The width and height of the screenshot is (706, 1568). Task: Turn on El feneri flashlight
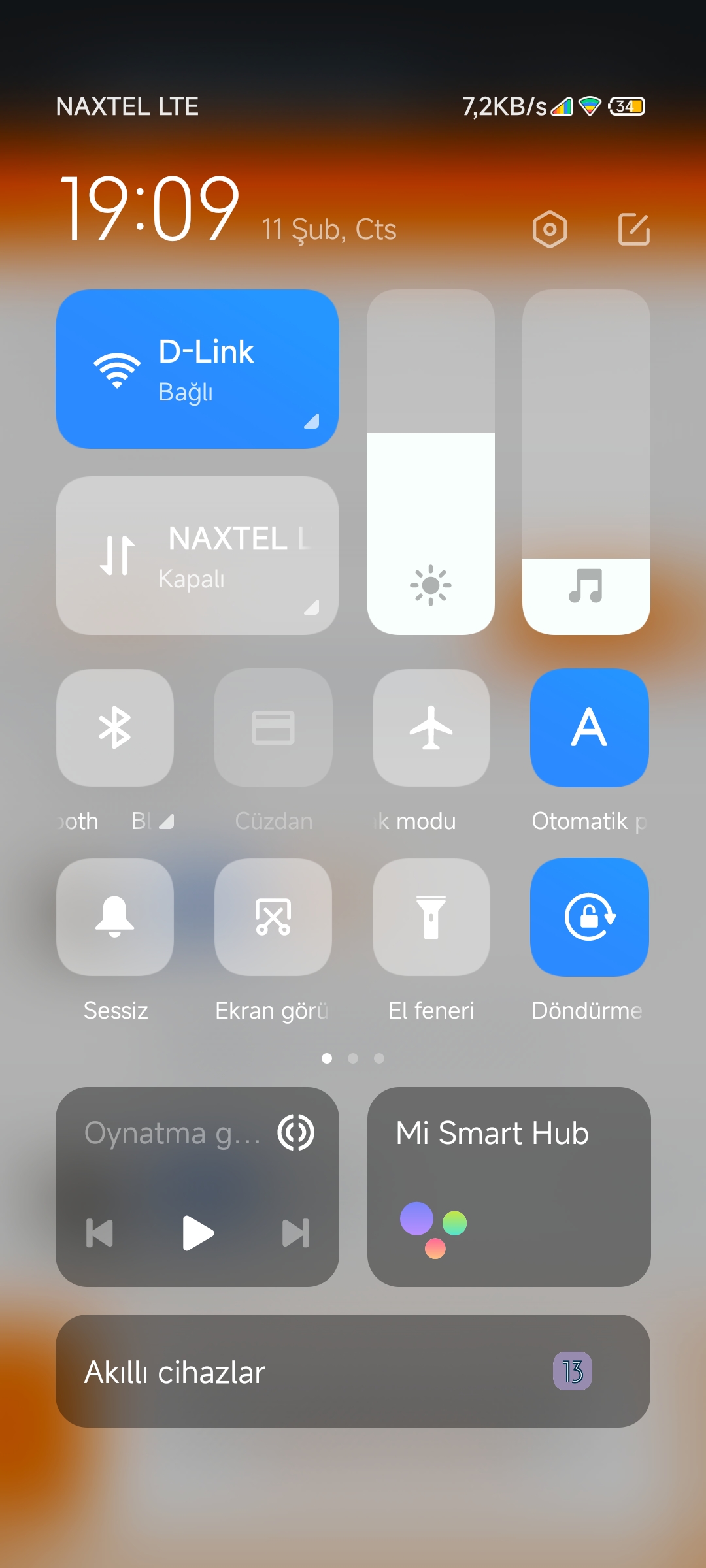click(x=431, y=917)
